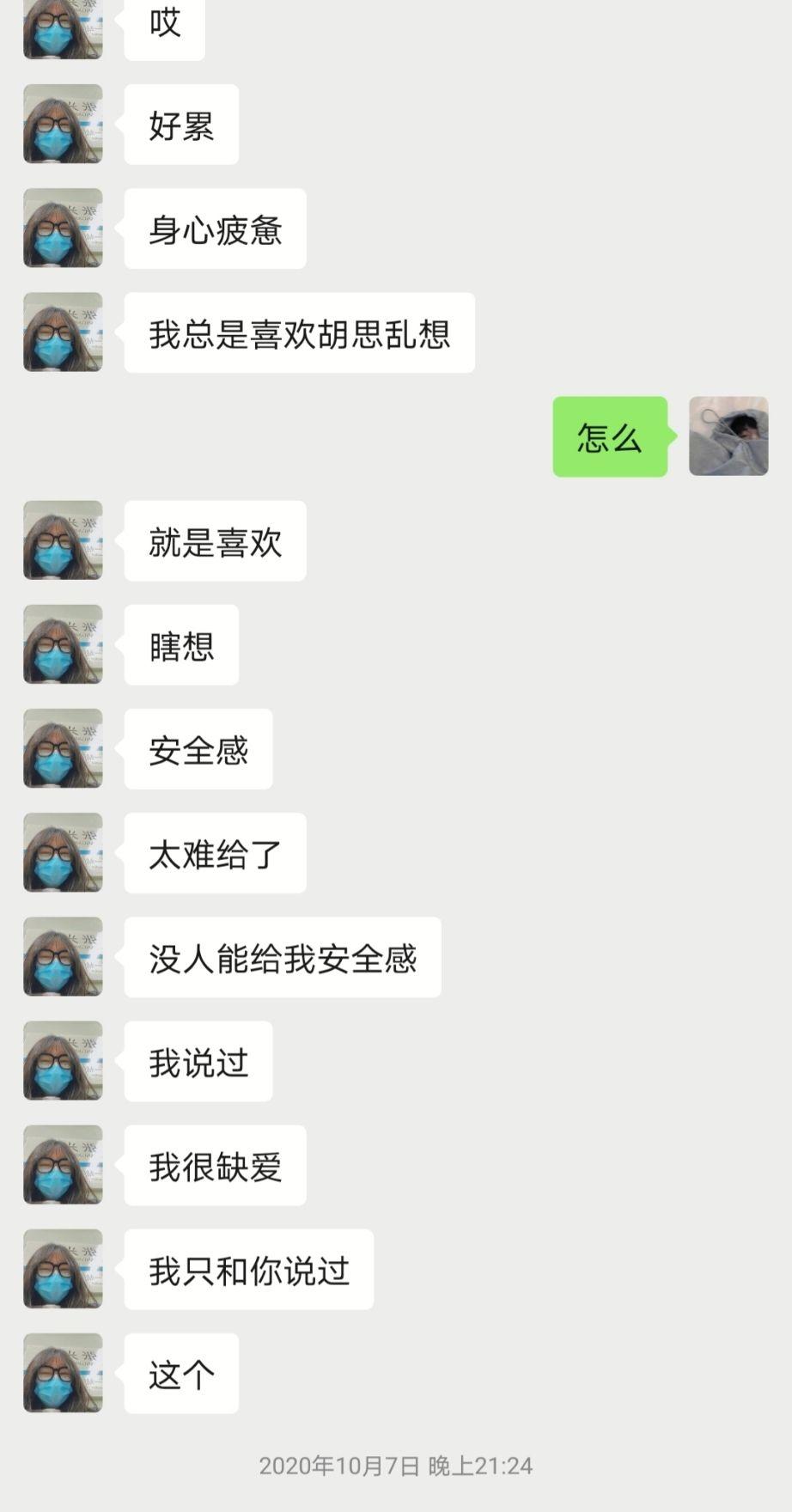The width and height of the screenshot is (792, 1512).
Task: Open the contact avatar beside "哎"
Action: pos(62,26)
